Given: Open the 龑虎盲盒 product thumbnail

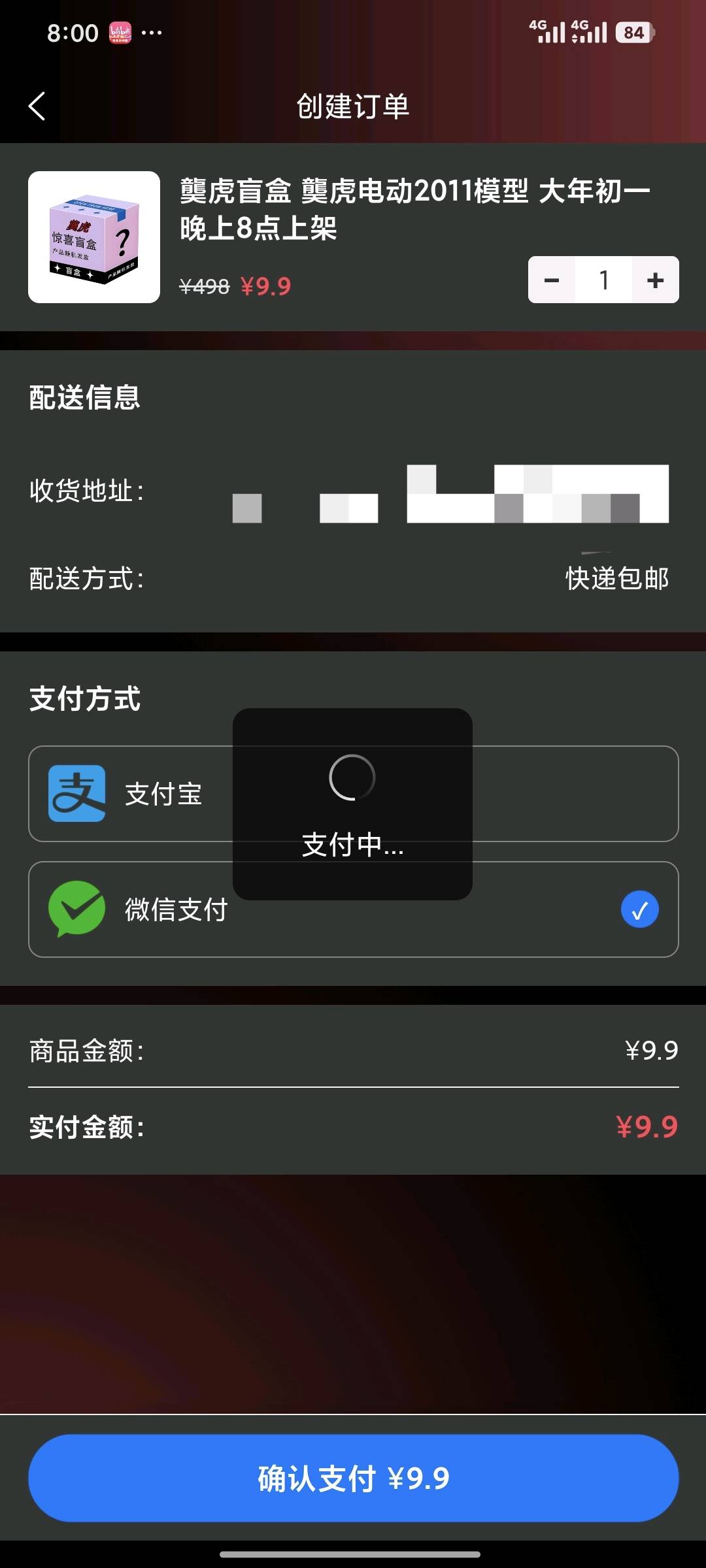Looking at the screenshot, I should coord(94,237).
